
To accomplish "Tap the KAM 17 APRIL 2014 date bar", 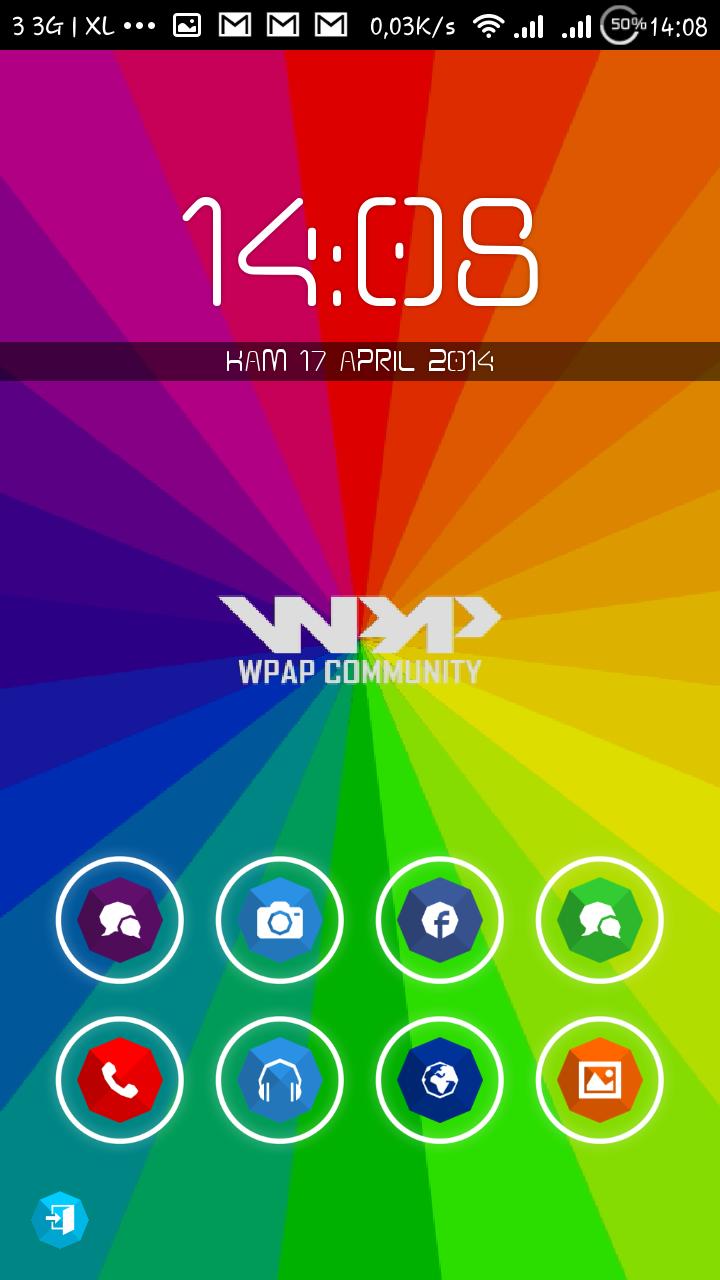I will tap(360, 360).
